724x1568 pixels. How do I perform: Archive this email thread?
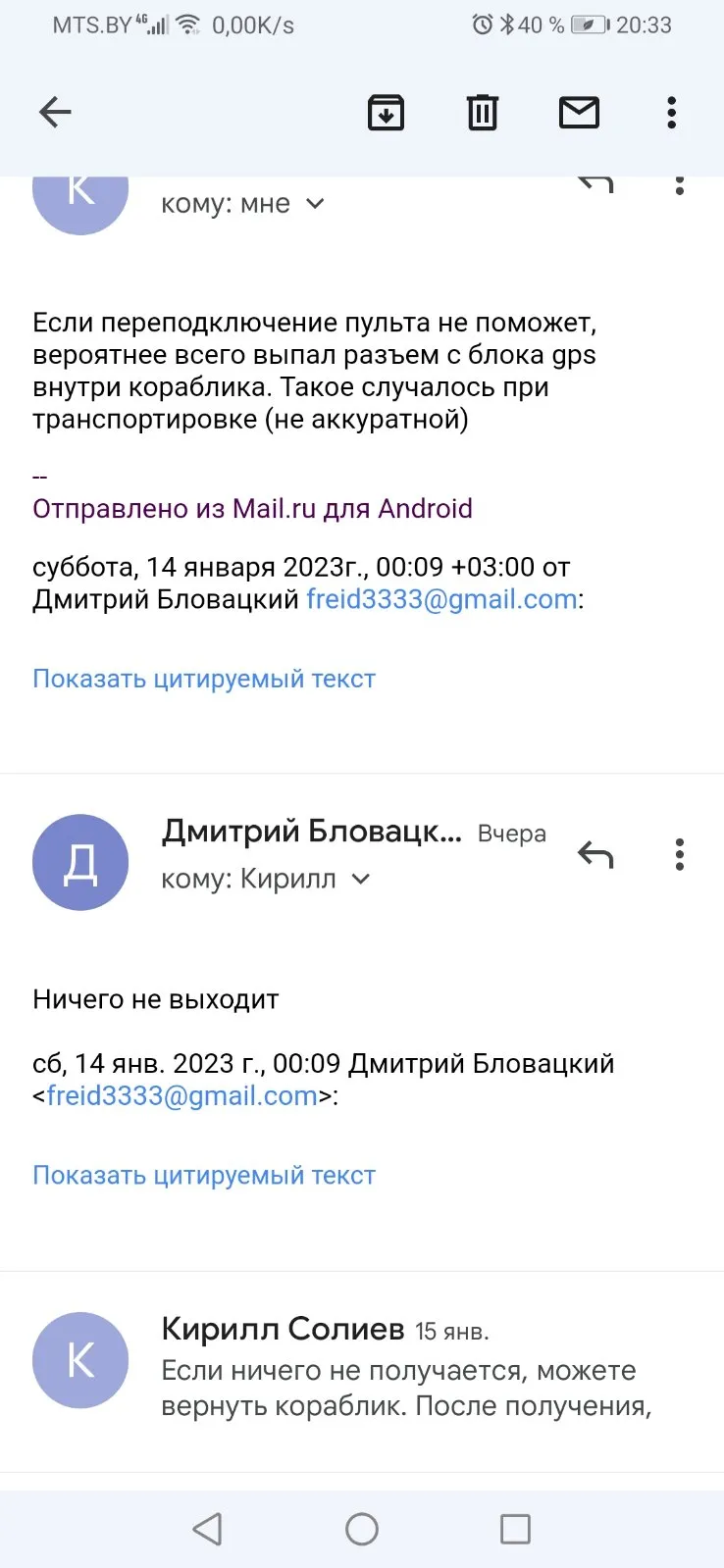[x=386, y=113]
